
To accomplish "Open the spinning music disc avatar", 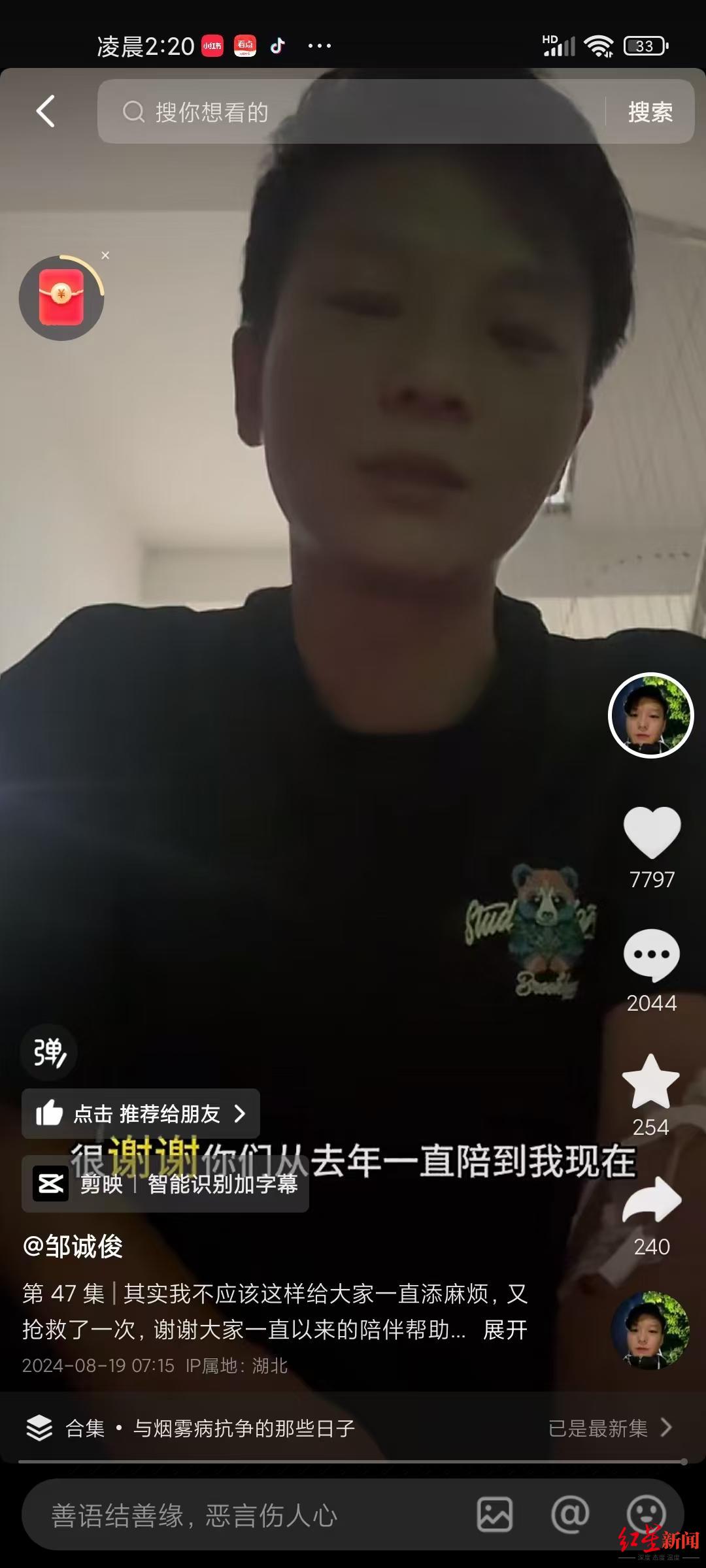I will 650,1330.
